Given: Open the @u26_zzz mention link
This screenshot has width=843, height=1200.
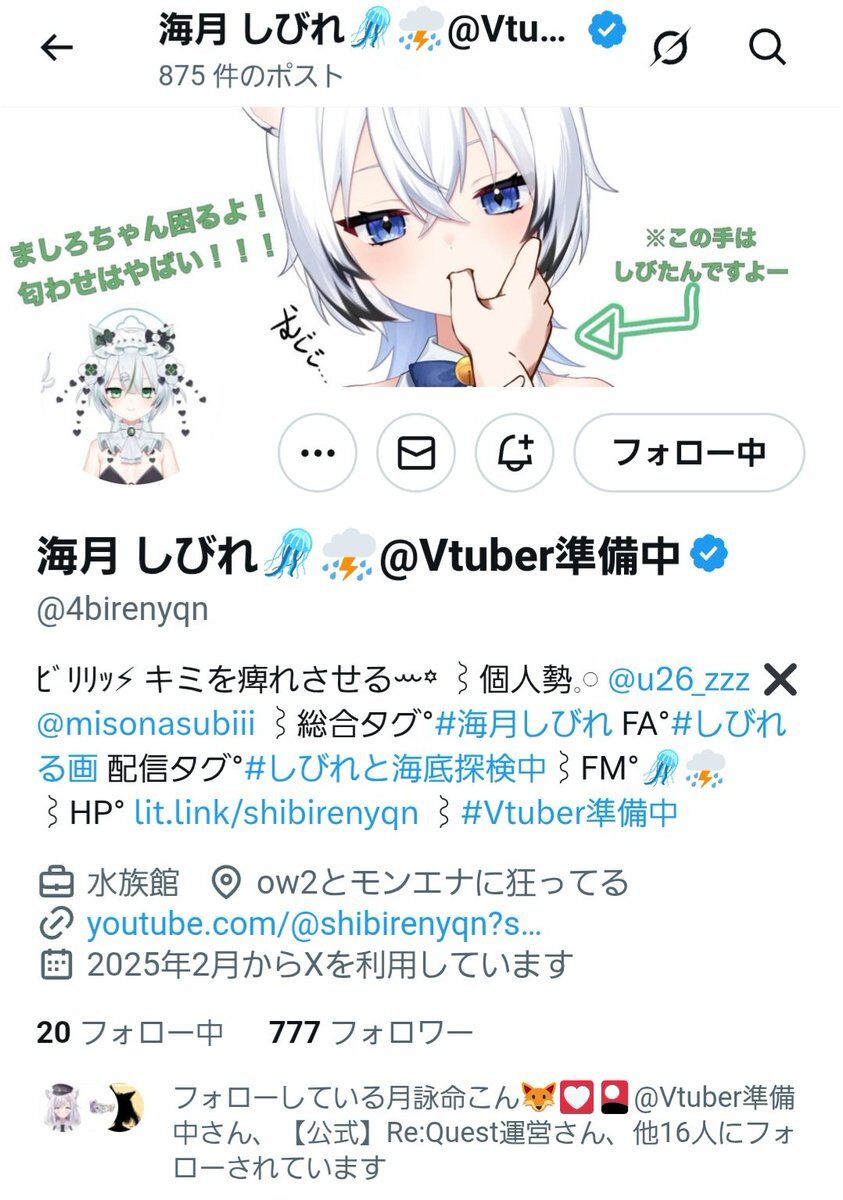Looking at the screenshot, I should (x=679, y=680).
